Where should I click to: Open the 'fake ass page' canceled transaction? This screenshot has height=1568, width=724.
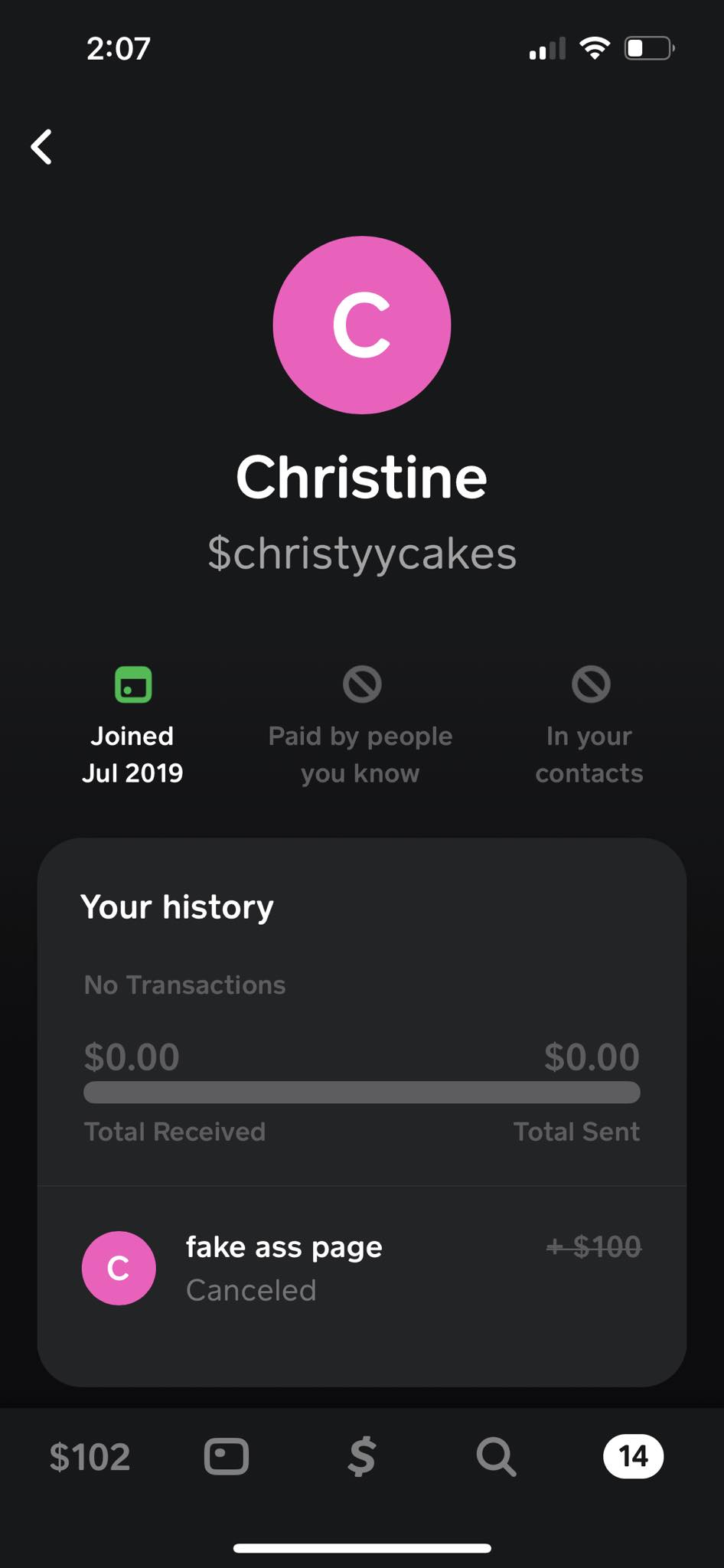pyautogui.click(x=361, y=1267)
